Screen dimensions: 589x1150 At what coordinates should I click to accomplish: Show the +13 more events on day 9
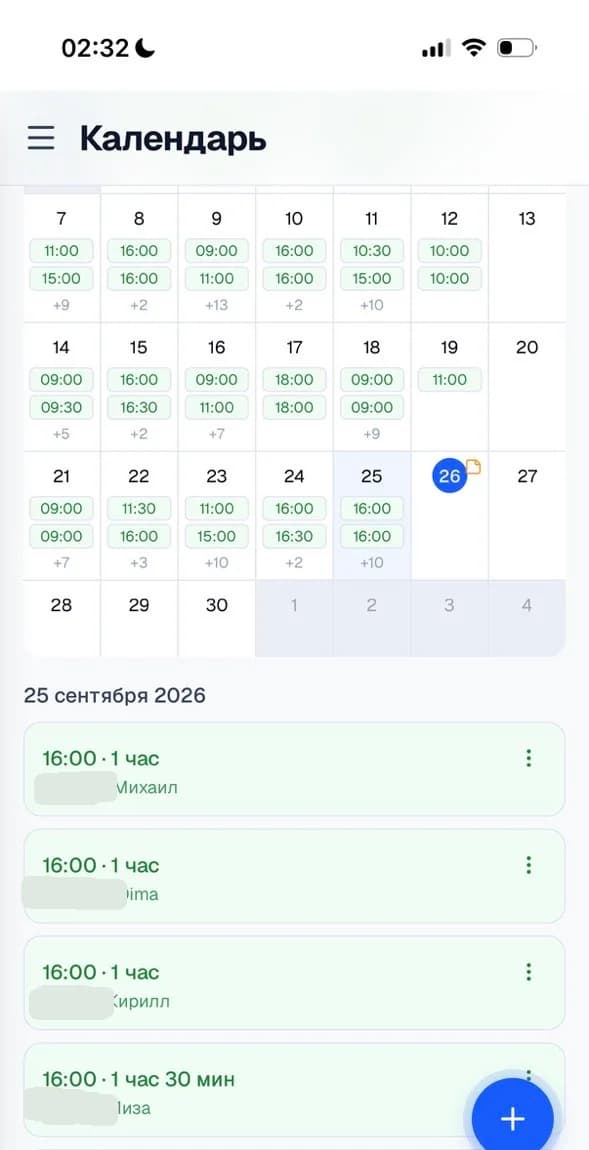click(x=216, y=305)
